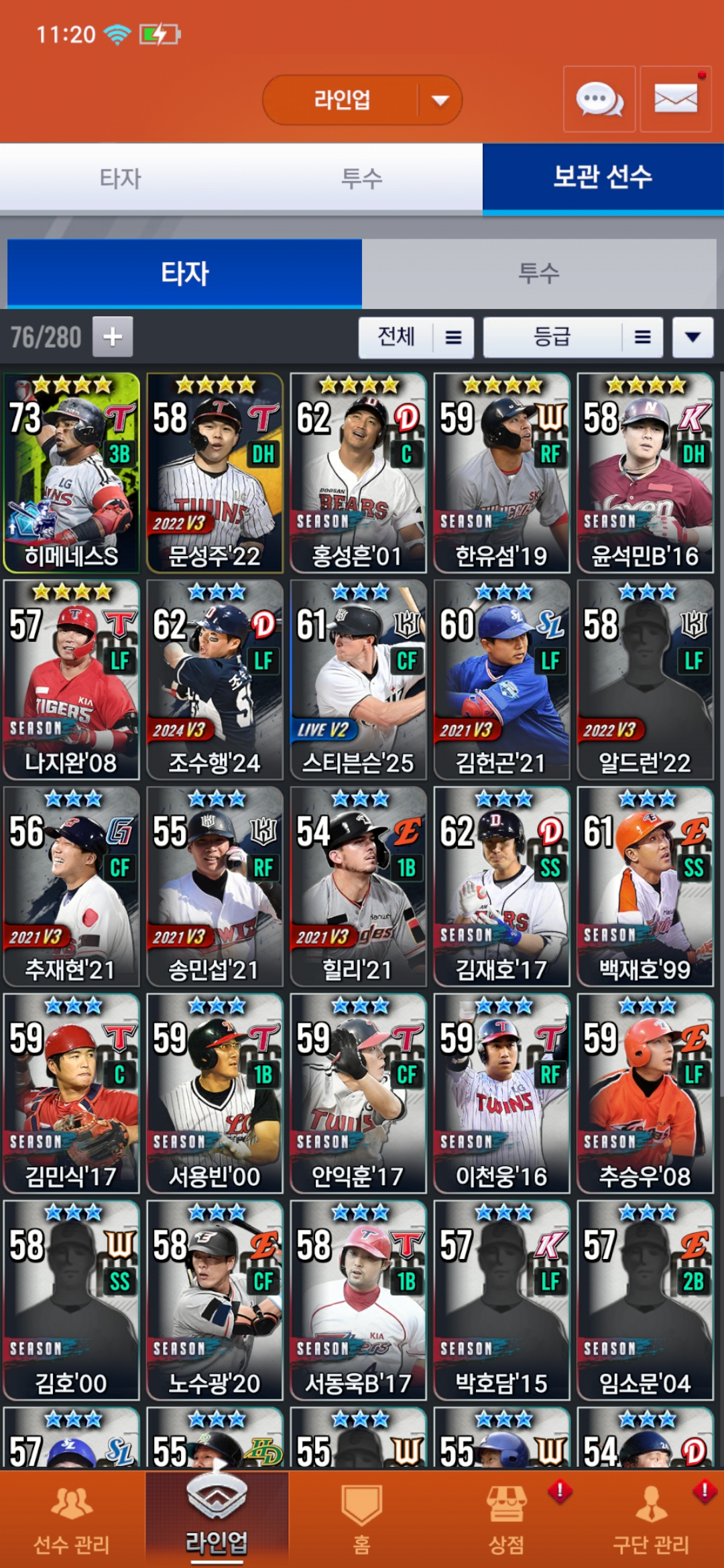Open the chat speech bubble icon
The image size is (724, 1568).
599,100
